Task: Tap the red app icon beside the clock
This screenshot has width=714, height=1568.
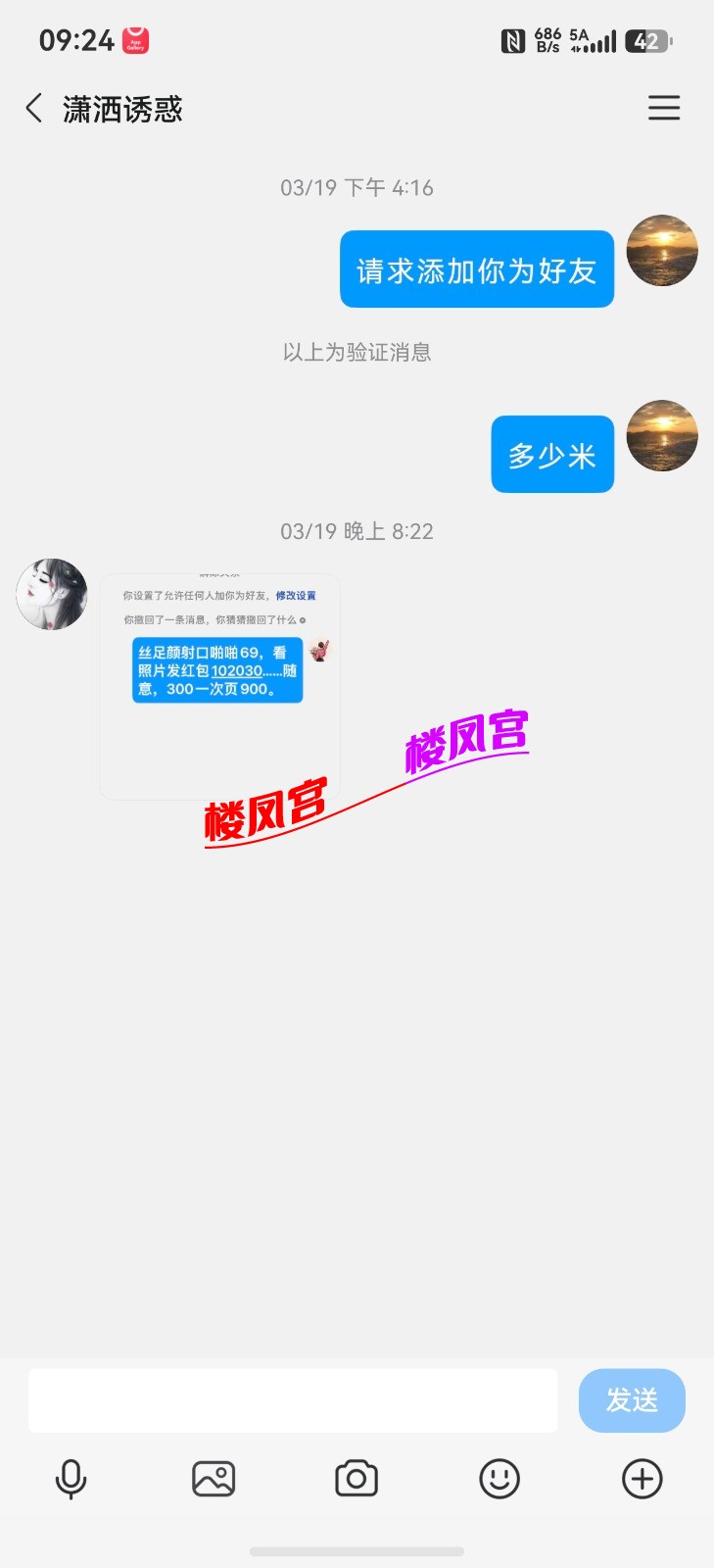Action: [135, 40]
